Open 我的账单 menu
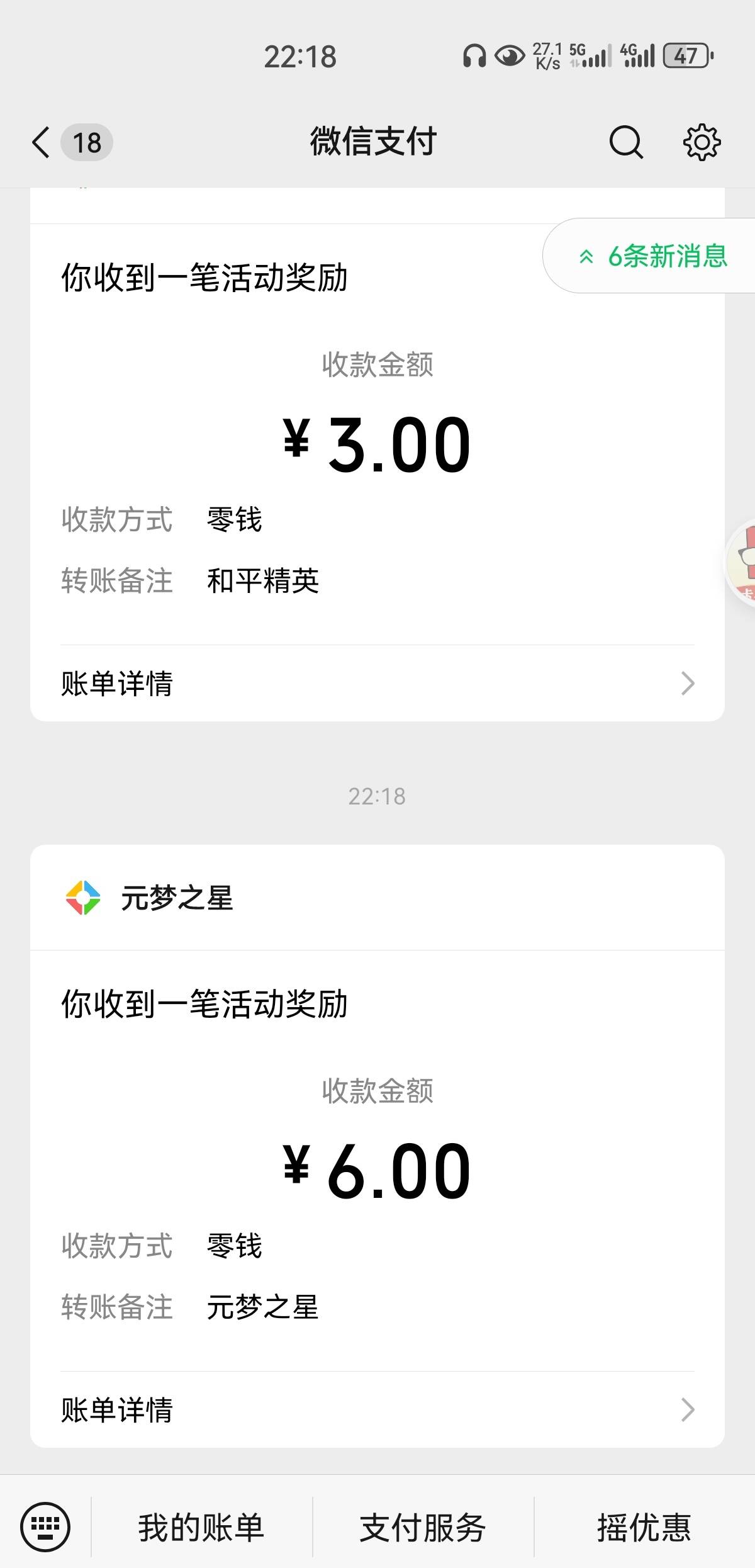This screenshot has width=755, height=1568. [x=201, y=1528]
